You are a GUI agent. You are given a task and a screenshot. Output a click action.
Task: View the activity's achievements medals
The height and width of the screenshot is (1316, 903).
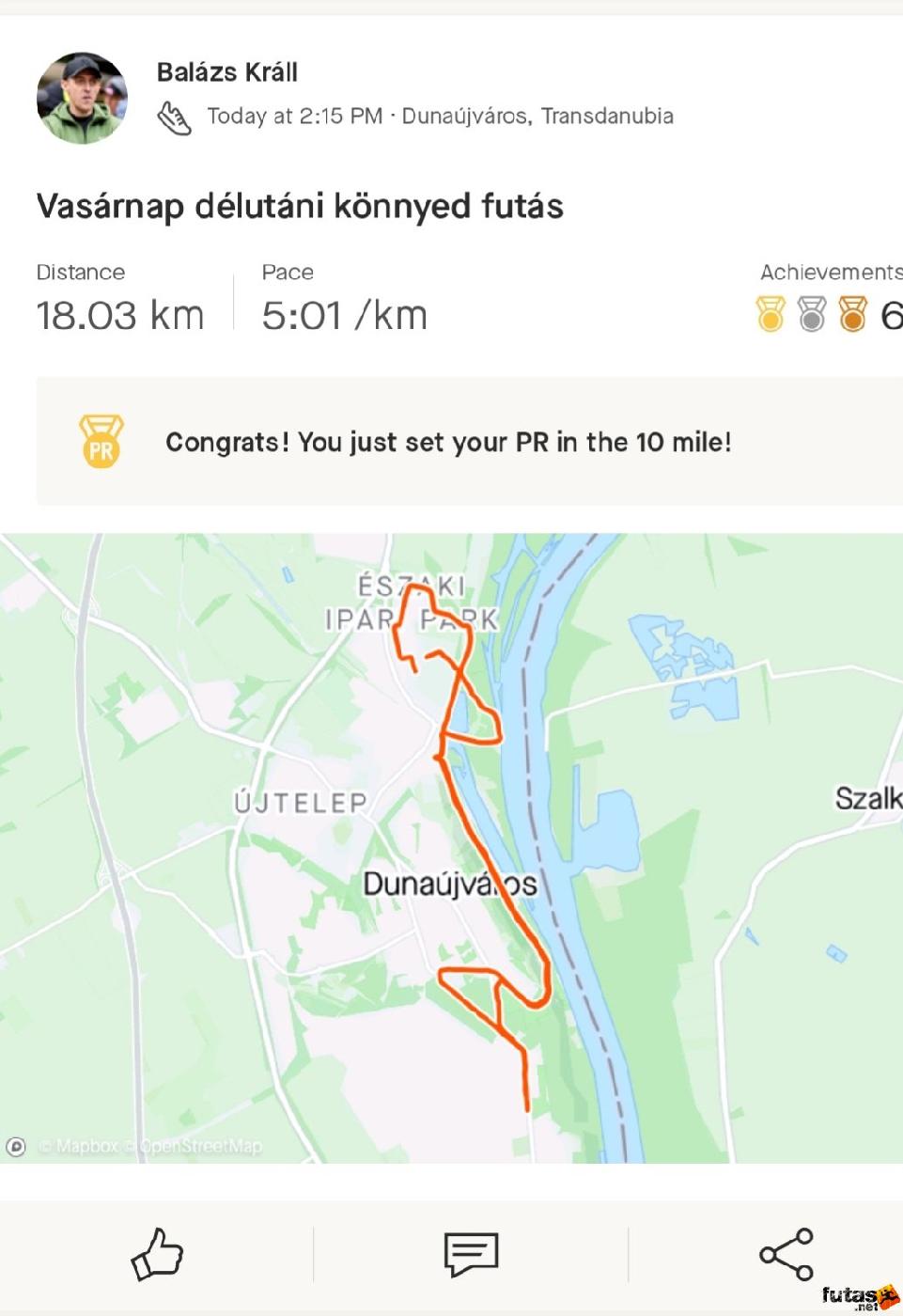827,313
